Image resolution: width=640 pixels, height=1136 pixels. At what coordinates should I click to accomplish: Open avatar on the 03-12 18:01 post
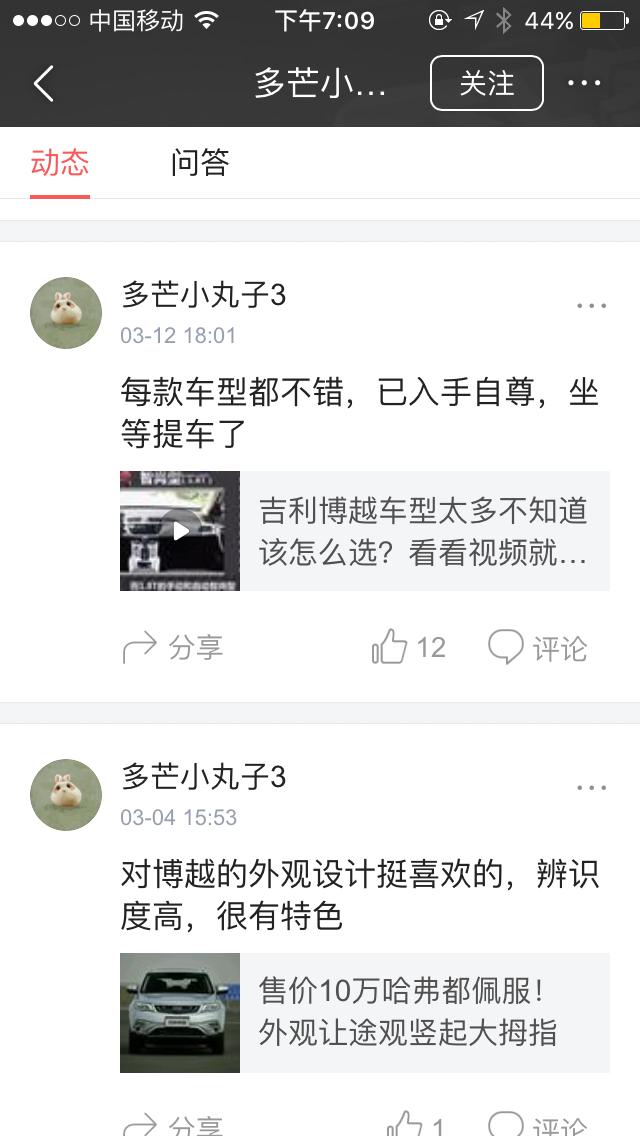66,313
